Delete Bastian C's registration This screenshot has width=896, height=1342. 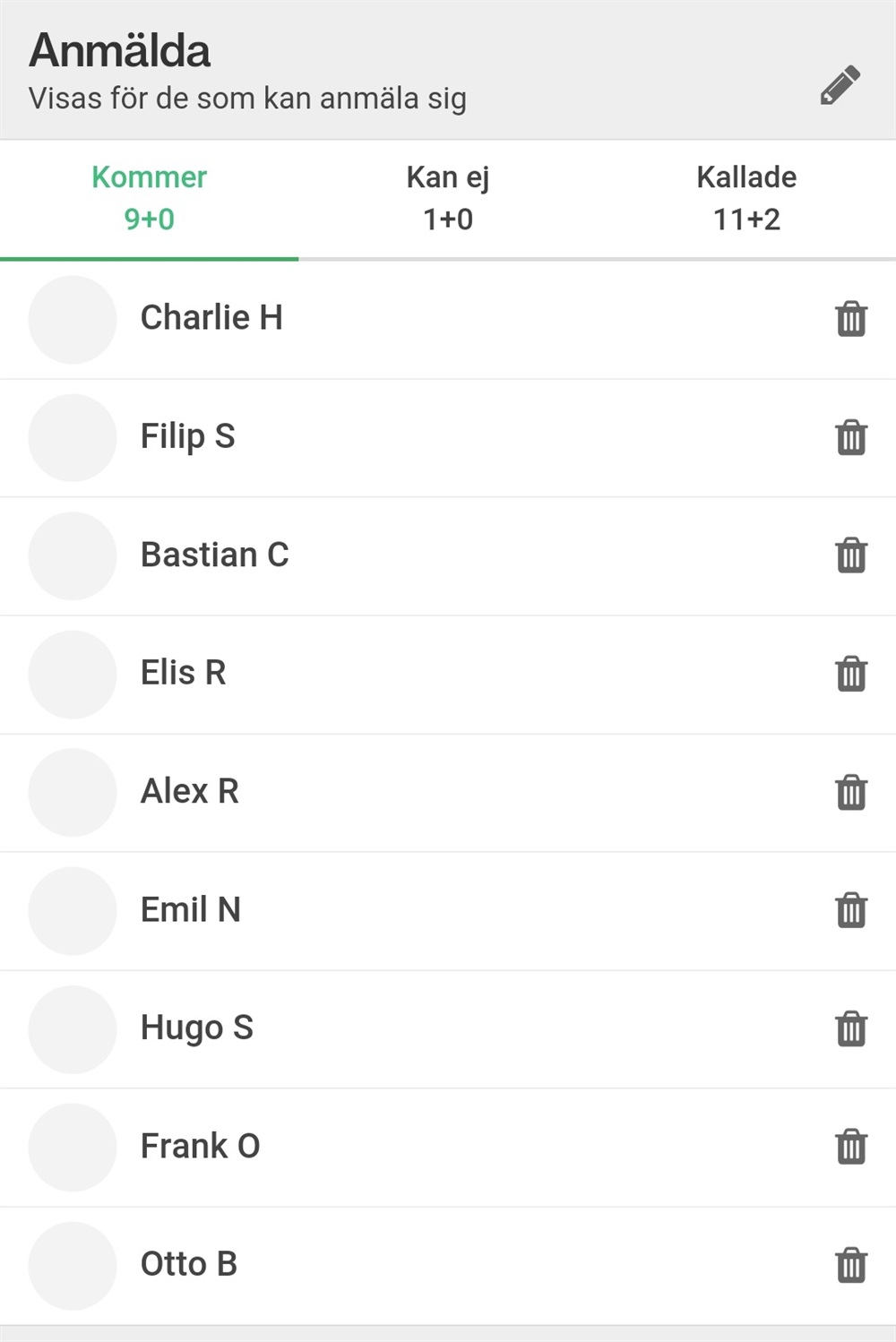point(850,555)
